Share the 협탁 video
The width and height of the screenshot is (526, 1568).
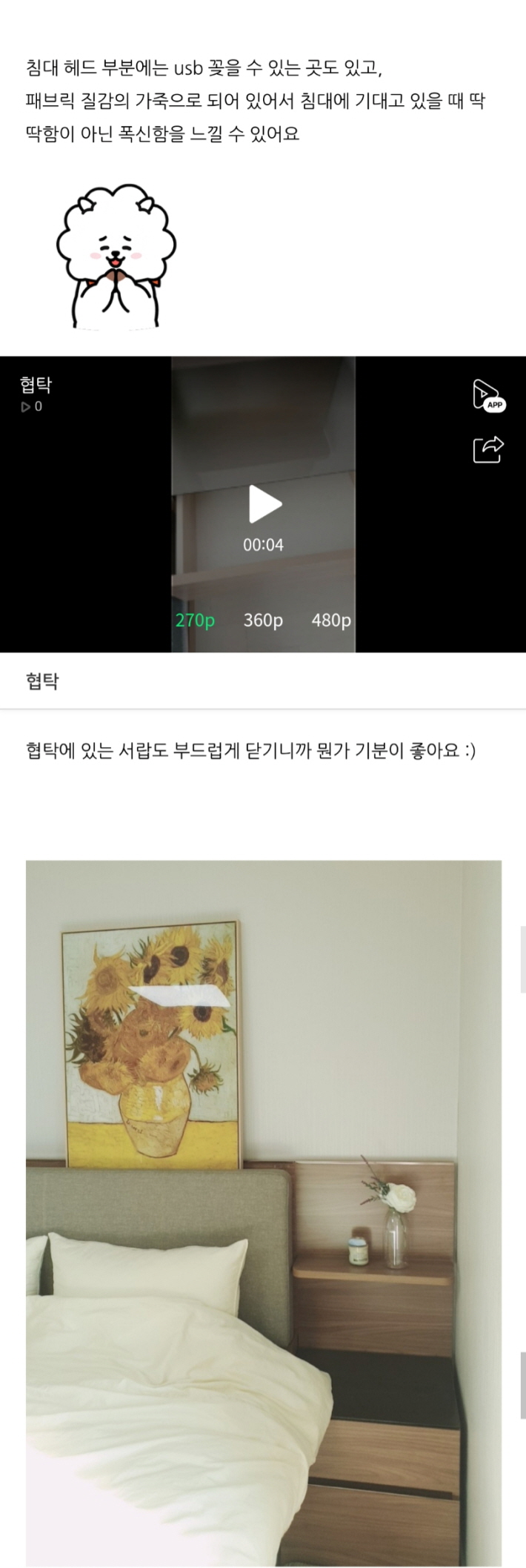pos(487,449)
